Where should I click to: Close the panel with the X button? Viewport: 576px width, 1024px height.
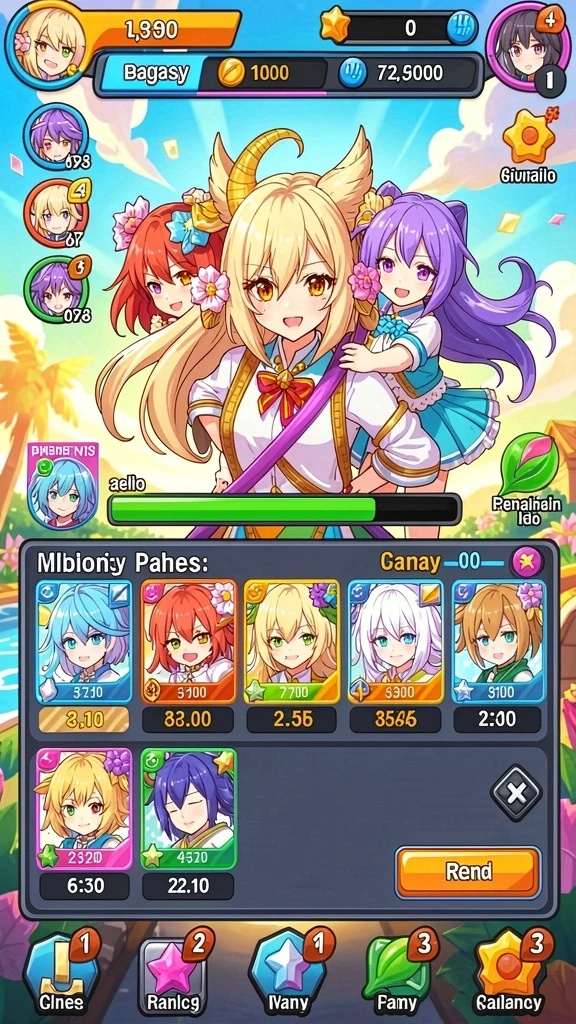[x=517, y=793]
